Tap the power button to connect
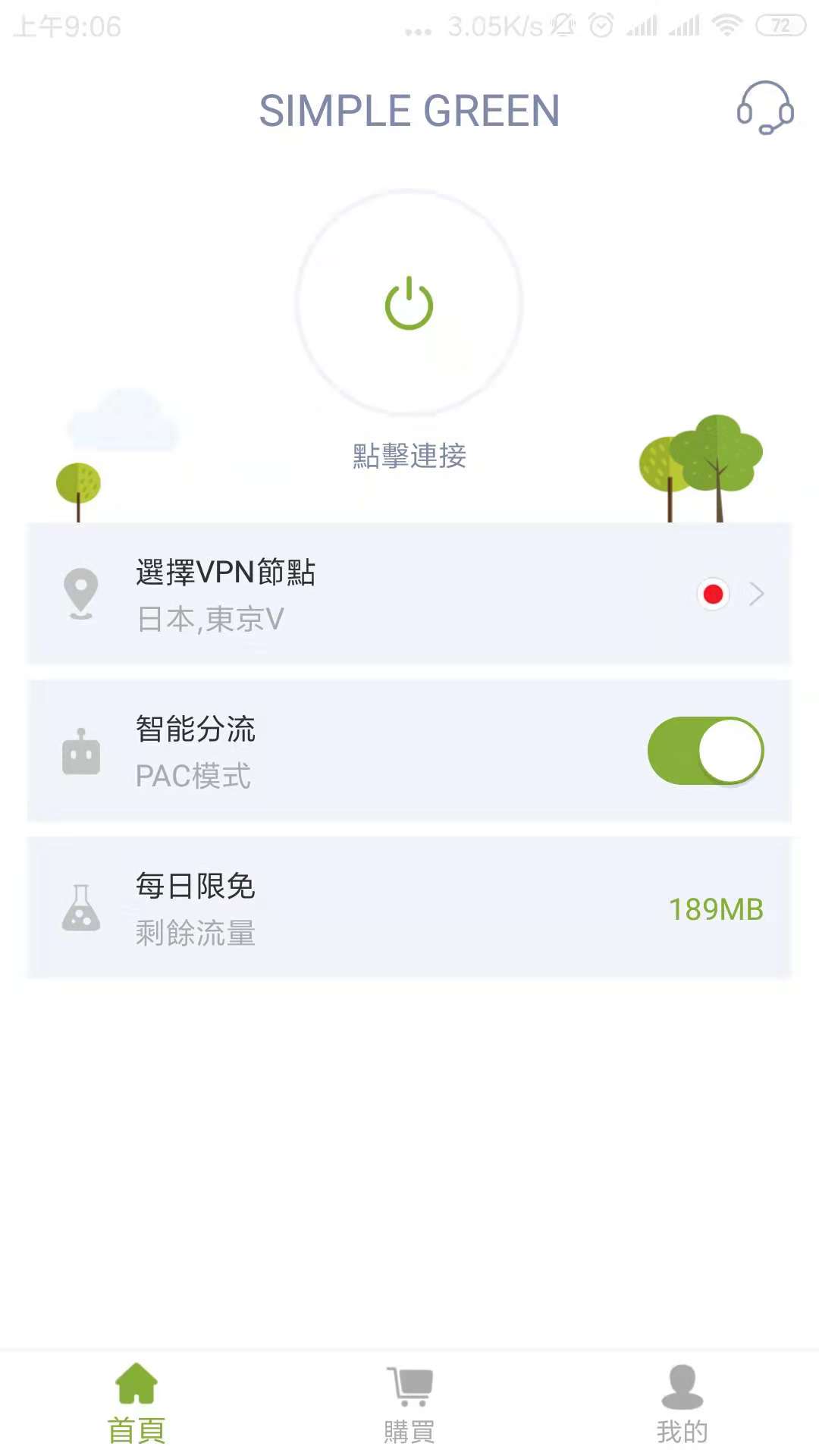The image size is (819, 1456). (x=409, y=303)
